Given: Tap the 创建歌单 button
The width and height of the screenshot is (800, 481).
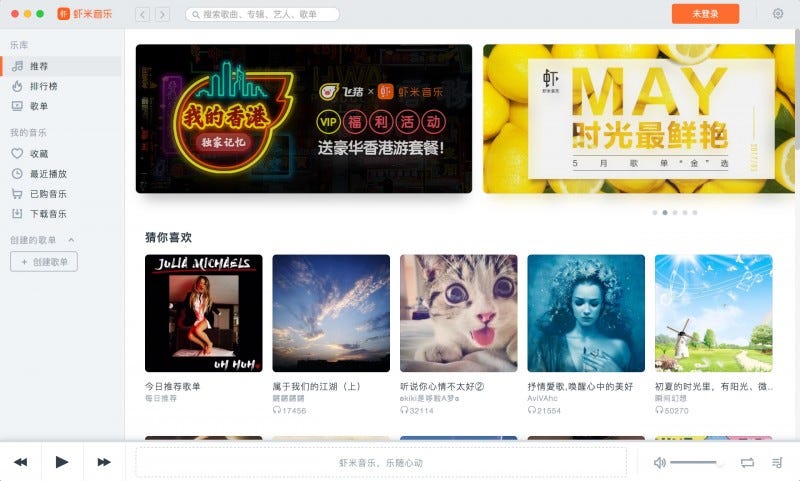Looking at the screenshot, I should (x=43, y=262).
